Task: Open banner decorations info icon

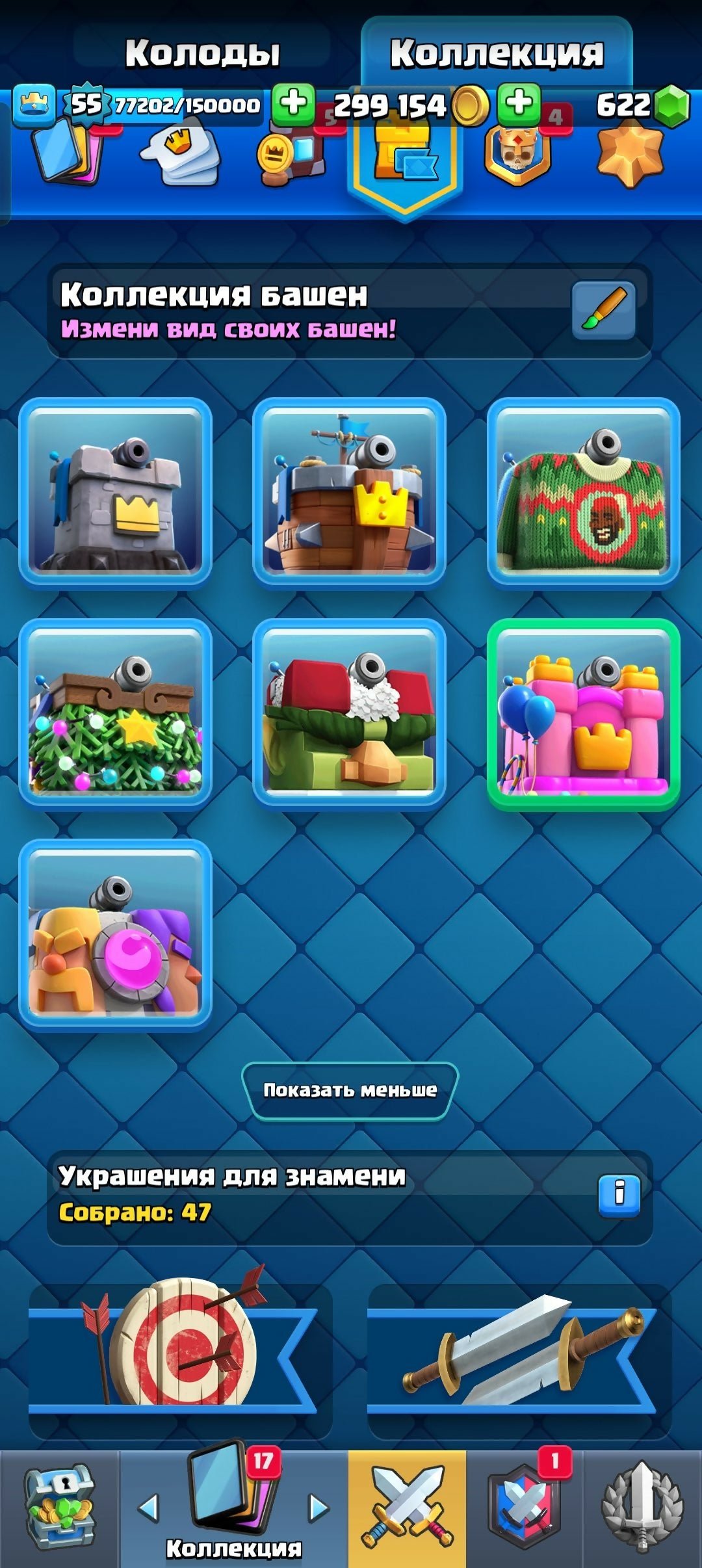Action: click(x=619, y=1195)
